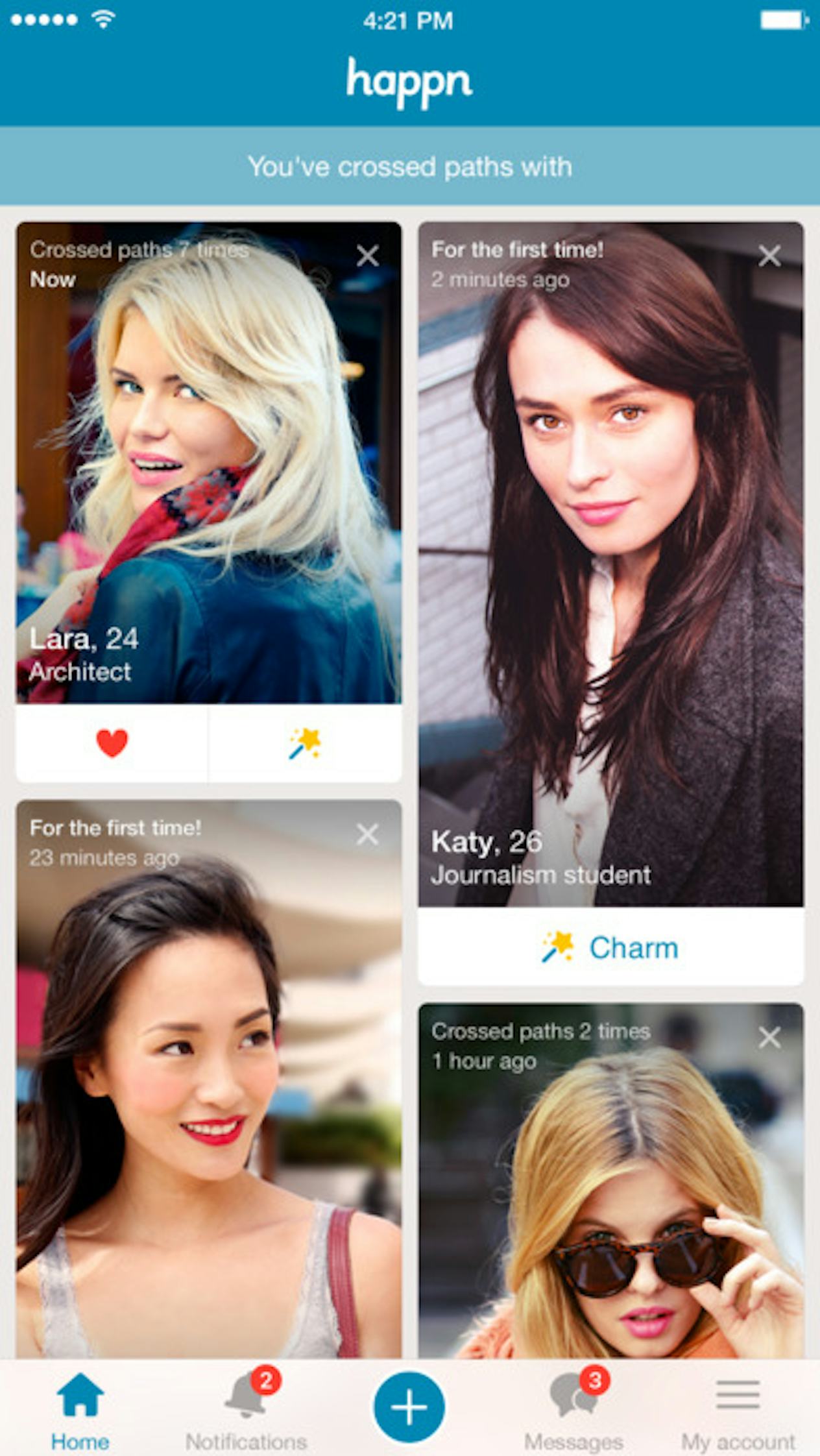Send a charm to Lara with the wand icon

pyautogui.click(x=305, y=743)
